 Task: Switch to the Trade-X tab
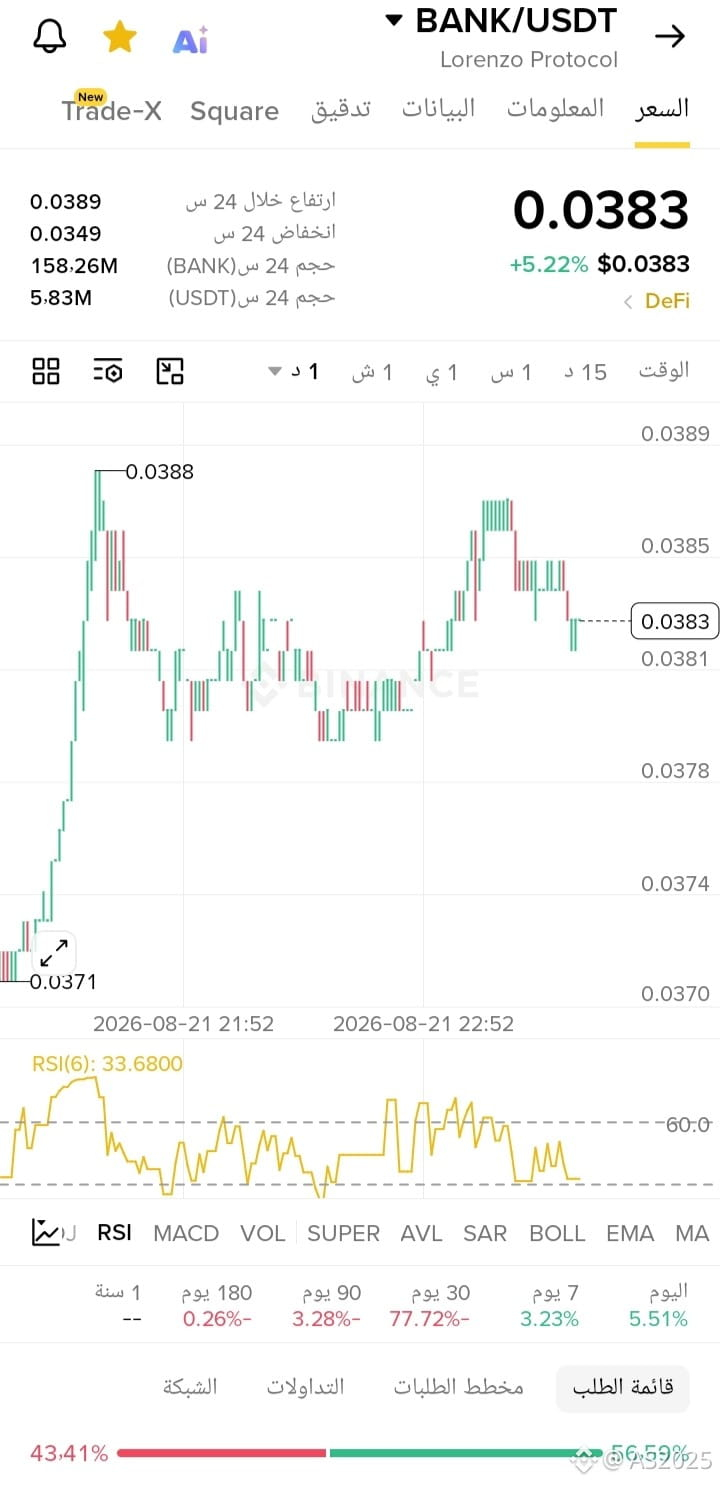tap(111, 109)
